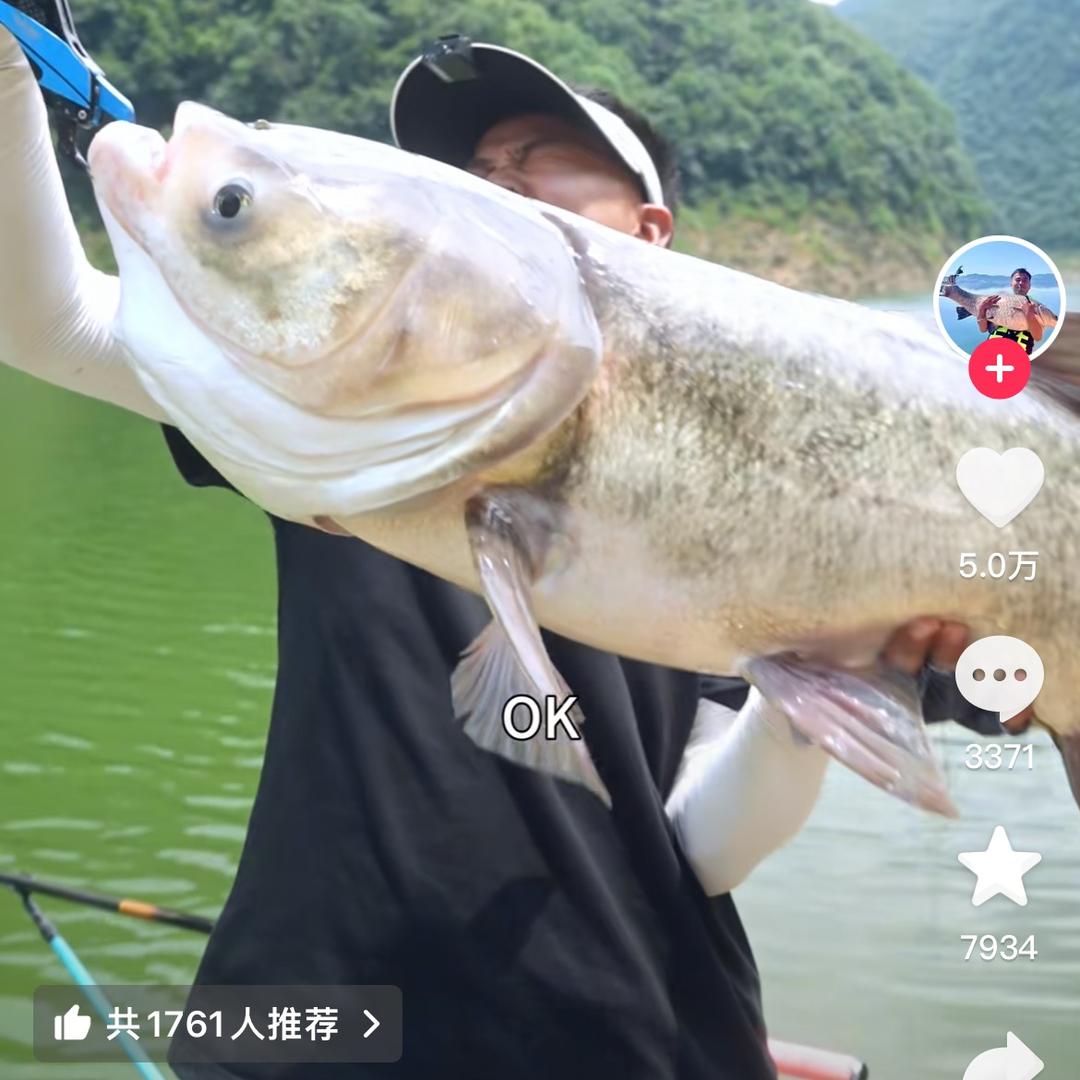Open the 共1761人推荐 recommendation banner
1080x1080 pixels.
point(218,1023)
